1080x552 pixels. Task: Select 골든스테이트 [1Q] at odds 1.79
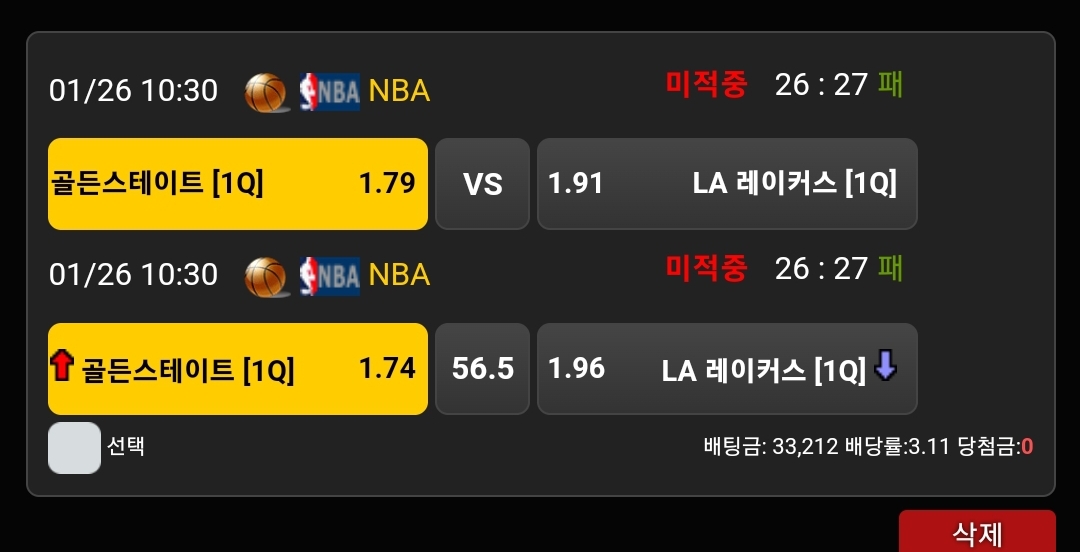coord(238,184)
